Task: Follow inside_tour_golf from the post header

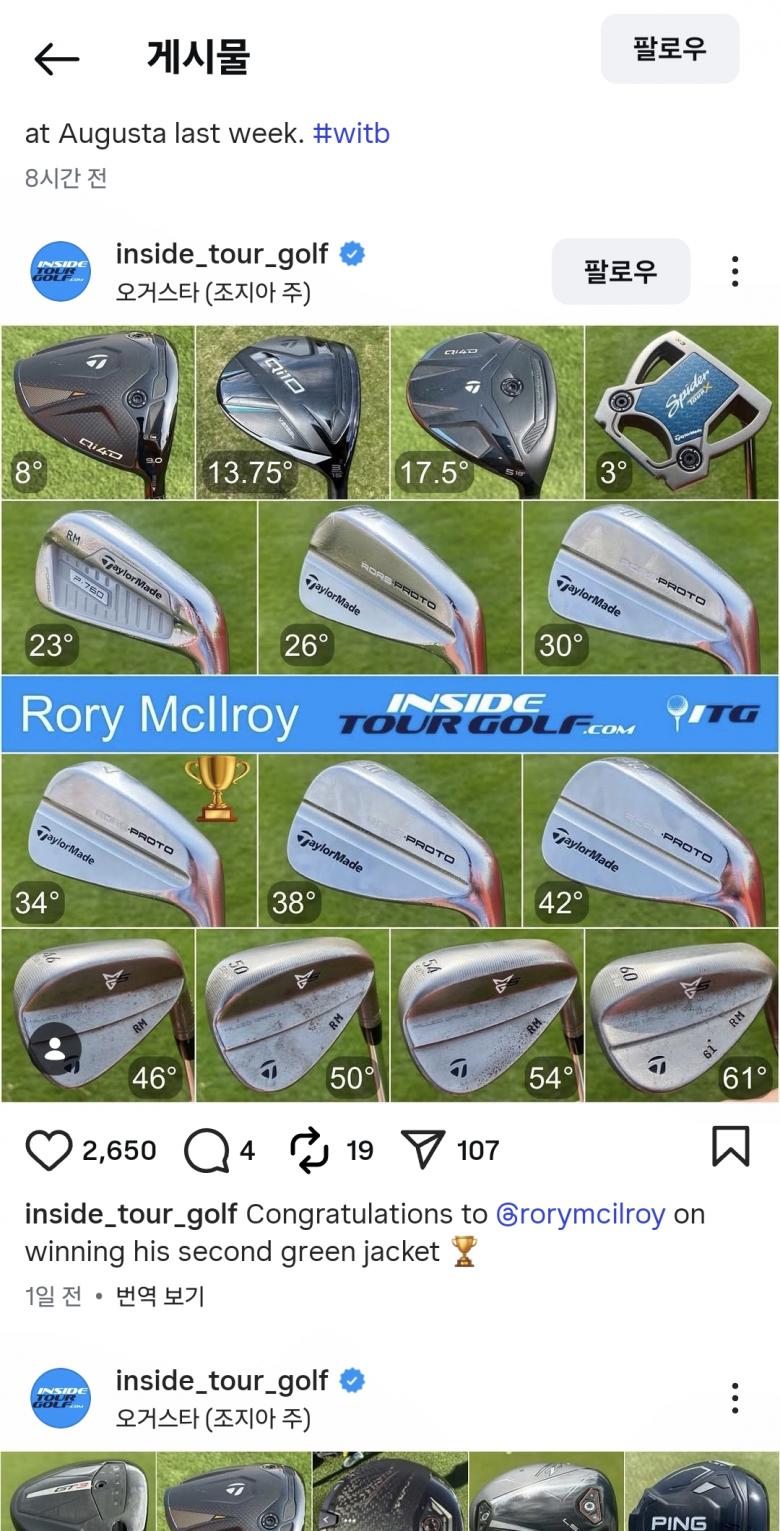Action: (620, 271)
